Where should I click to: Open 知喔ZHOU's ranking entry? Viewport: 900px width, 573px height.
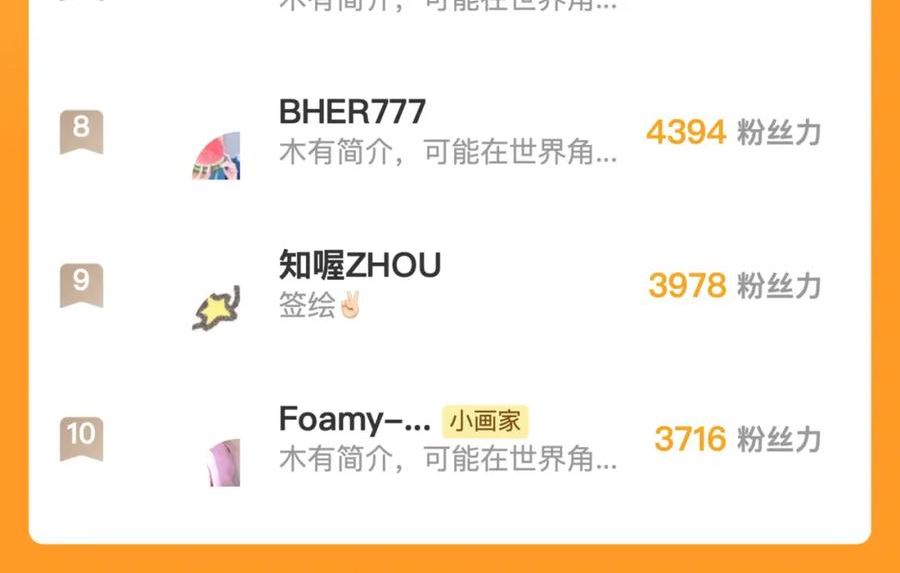coord(449,286)
